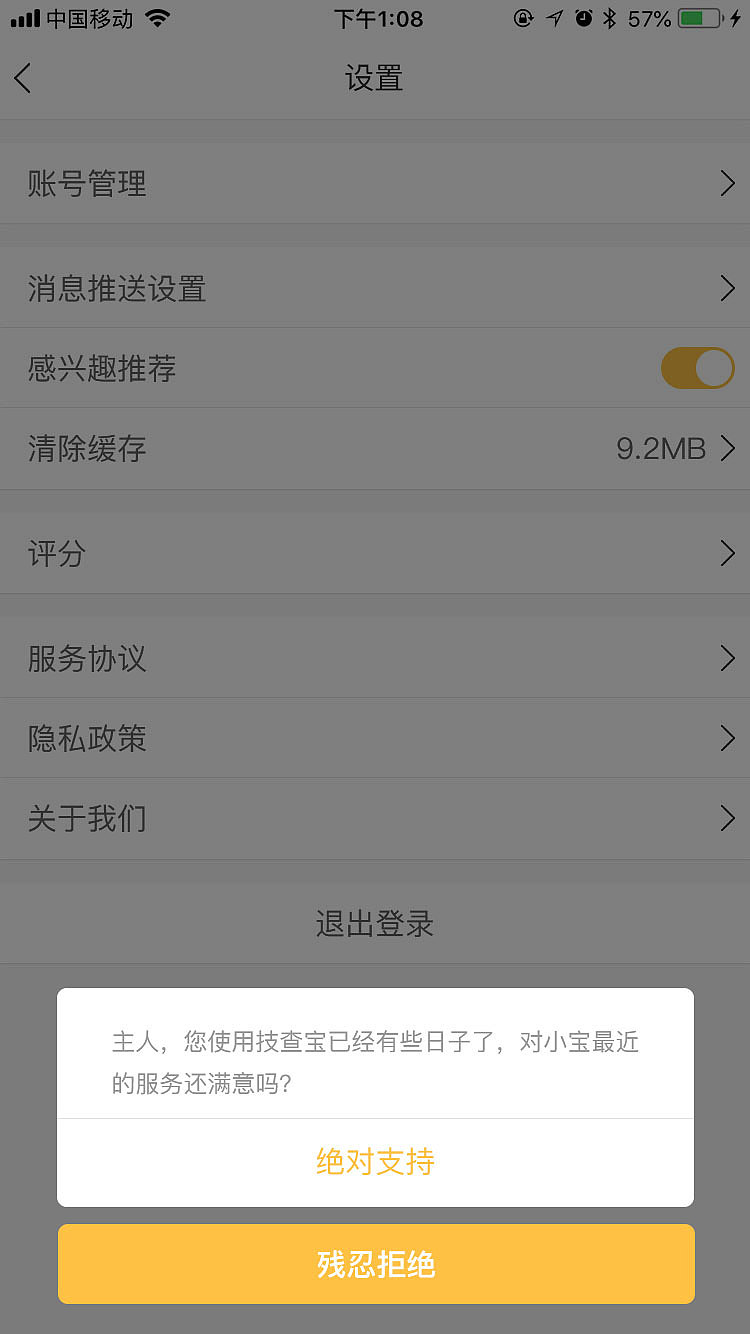Turn the interest recommendation switch off
This screenshot has height=1334, width=750.
698,368
